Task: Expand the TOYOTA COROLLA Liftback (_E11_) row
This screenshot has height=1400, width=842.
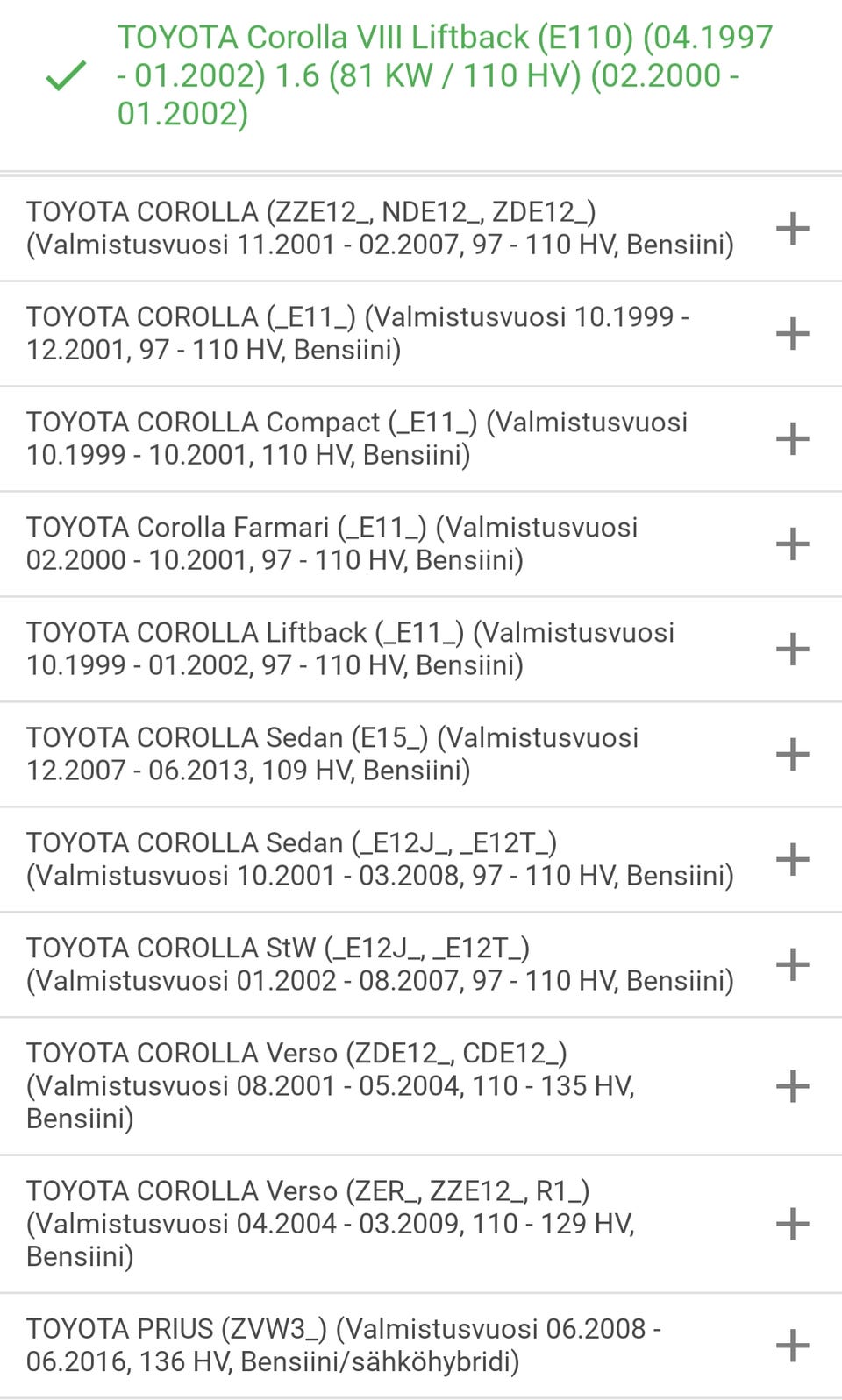Action: click(792, 649)
